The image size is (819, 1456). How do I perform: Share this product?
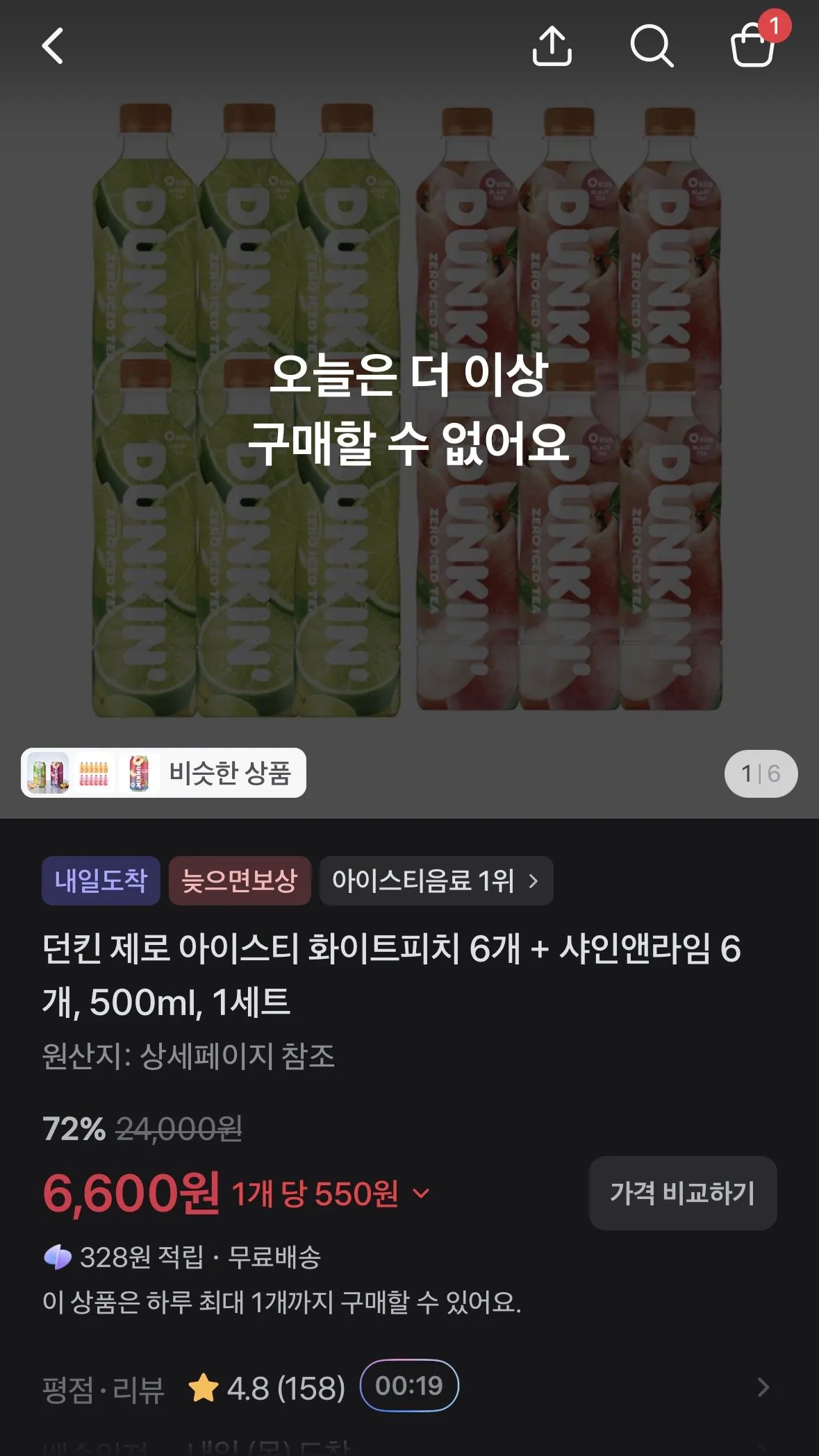tap(552, 46)
